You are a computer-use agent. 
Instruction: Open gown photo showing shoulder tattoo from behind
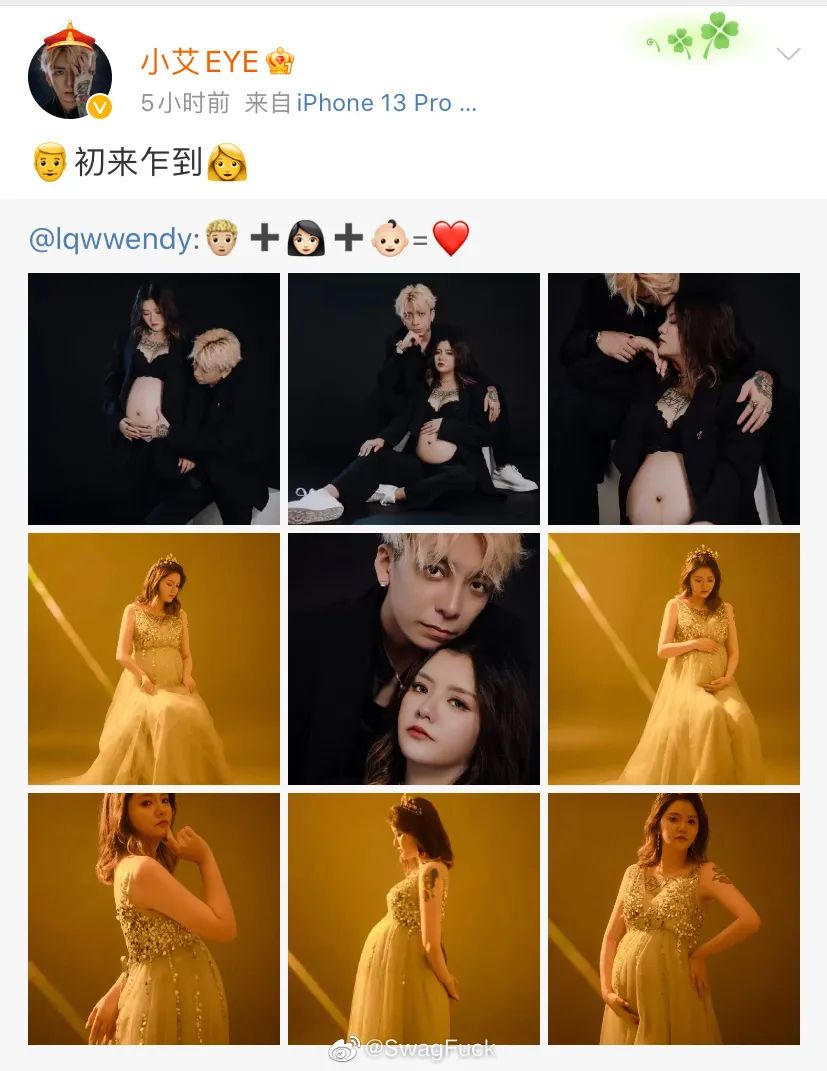[x=414, y=919]
